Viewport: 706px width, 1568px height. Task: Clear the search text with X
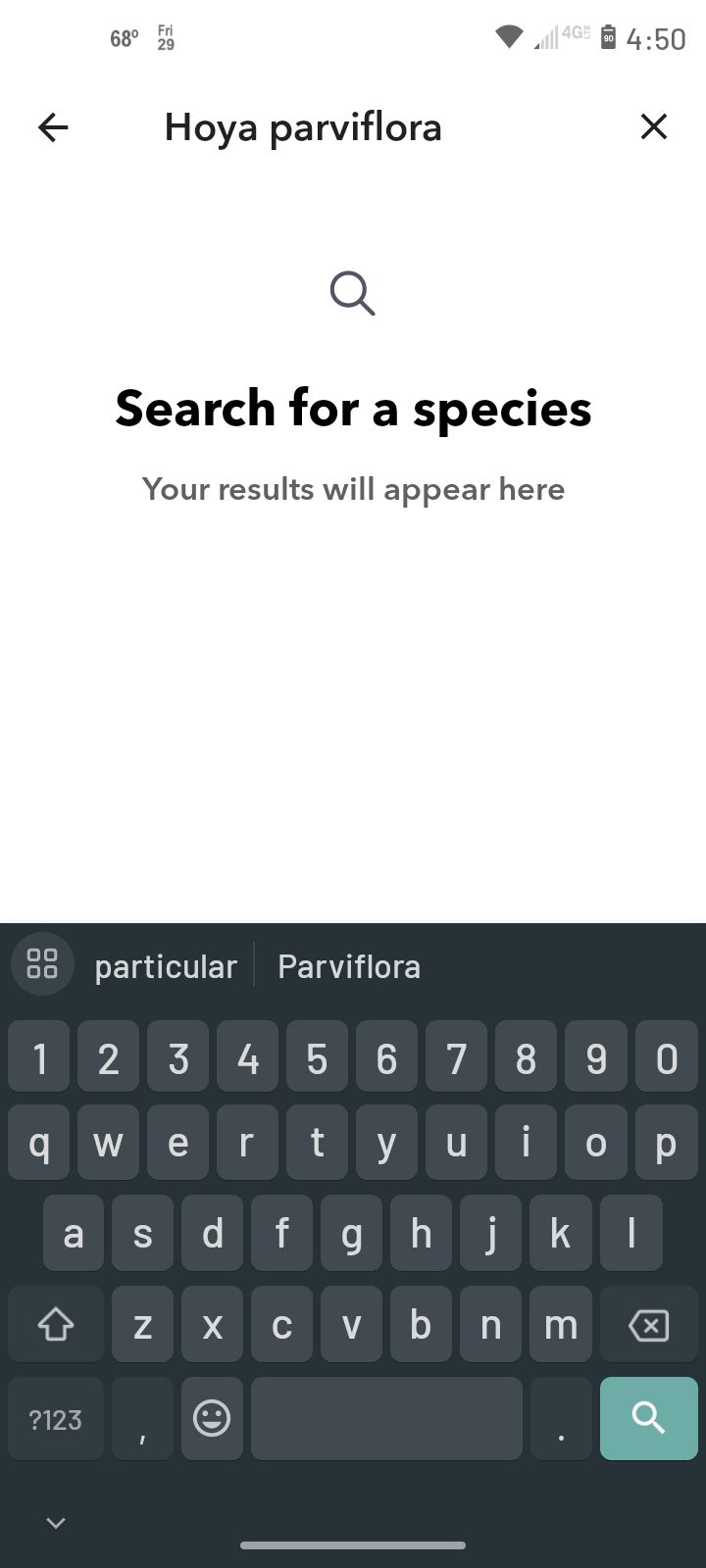tap(653, 126)
